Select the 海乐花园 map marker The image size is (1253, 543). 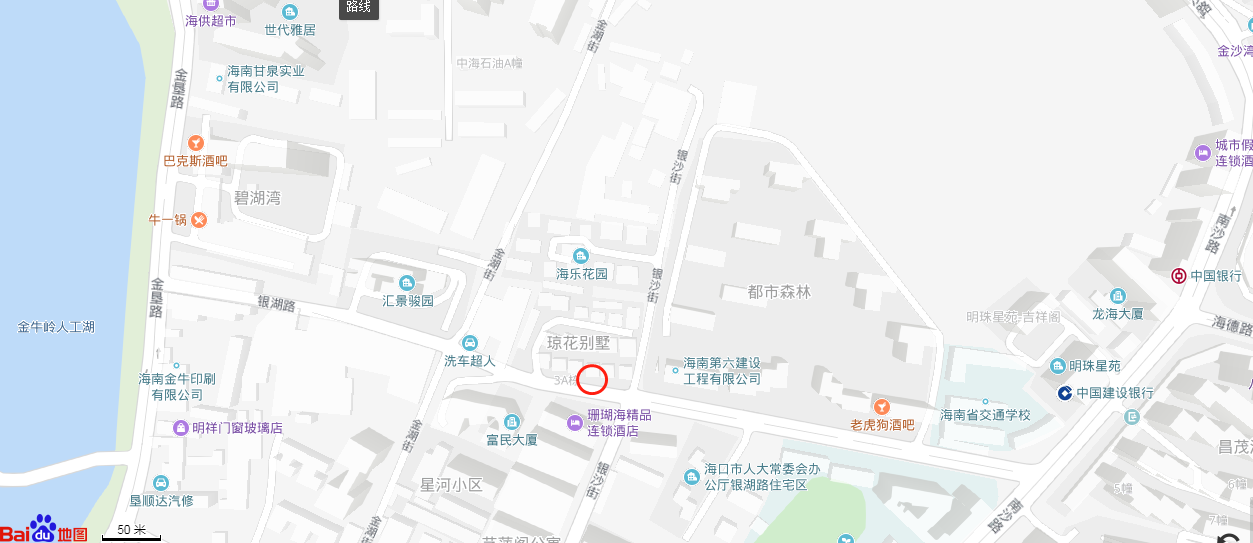coord(581,254)
